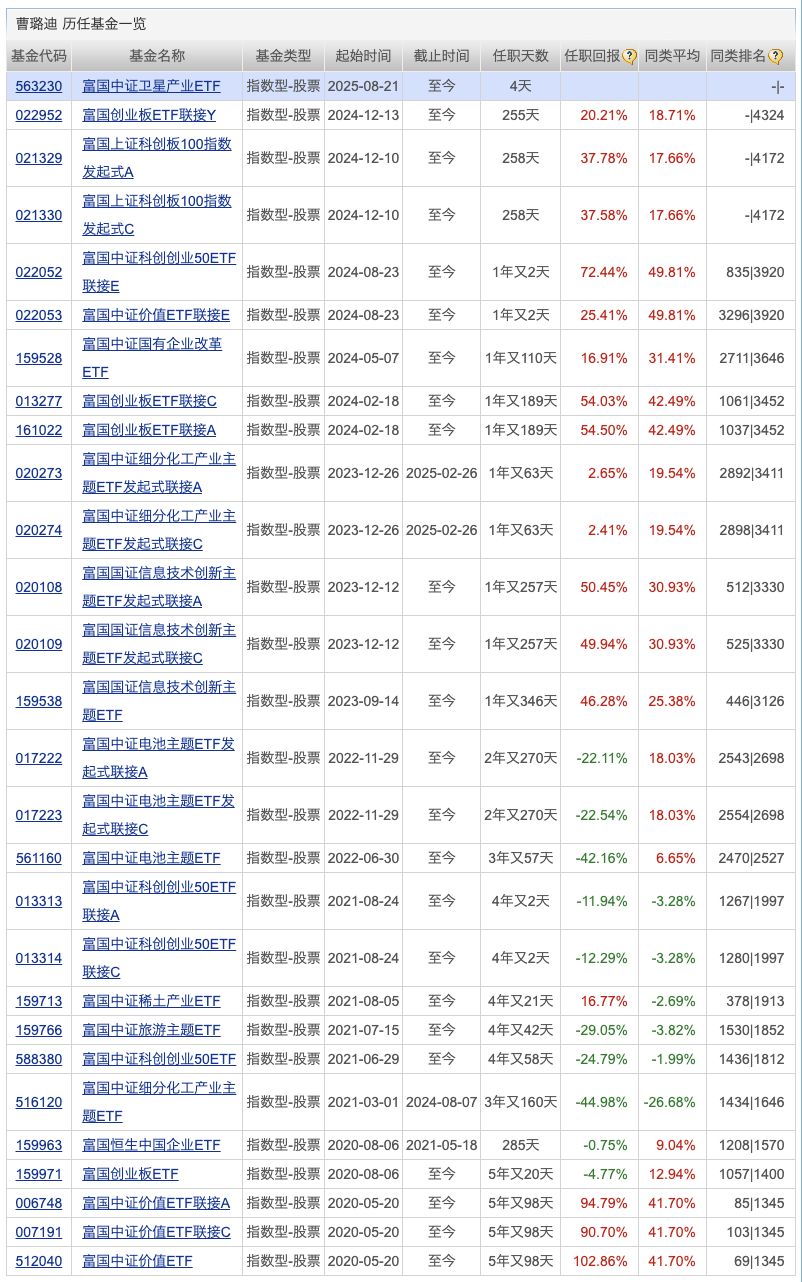Image resolution: width=802 pixels, height=1282 pixels.
Task: View 富国中证价值ETF联接A details
Action: [156, 1203]
